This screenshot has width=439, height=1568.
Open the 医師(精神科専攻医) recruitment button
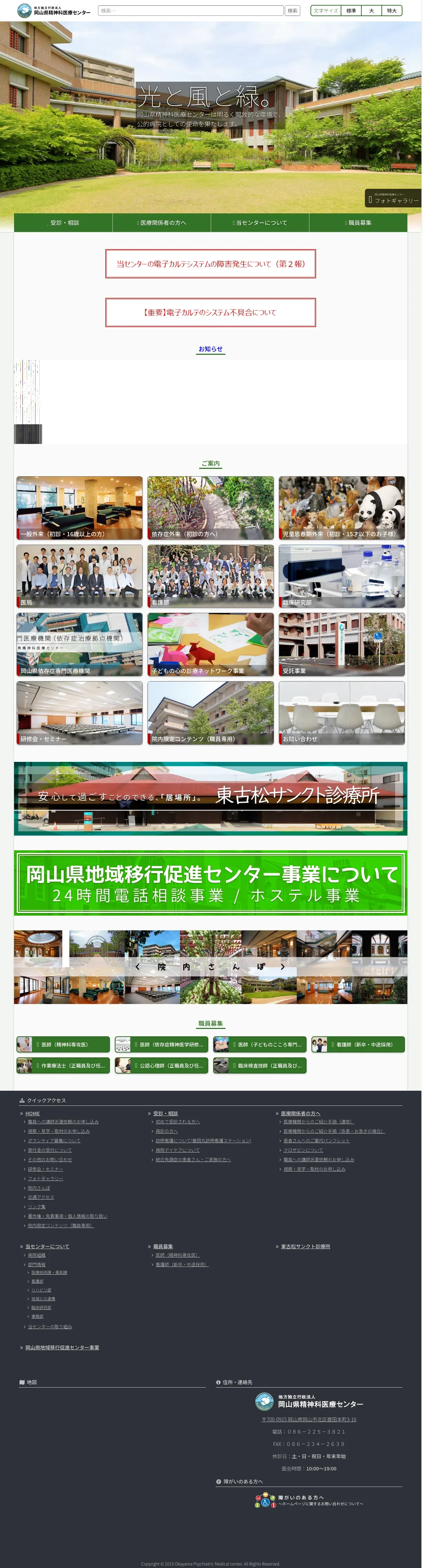tap(63, 1044)
